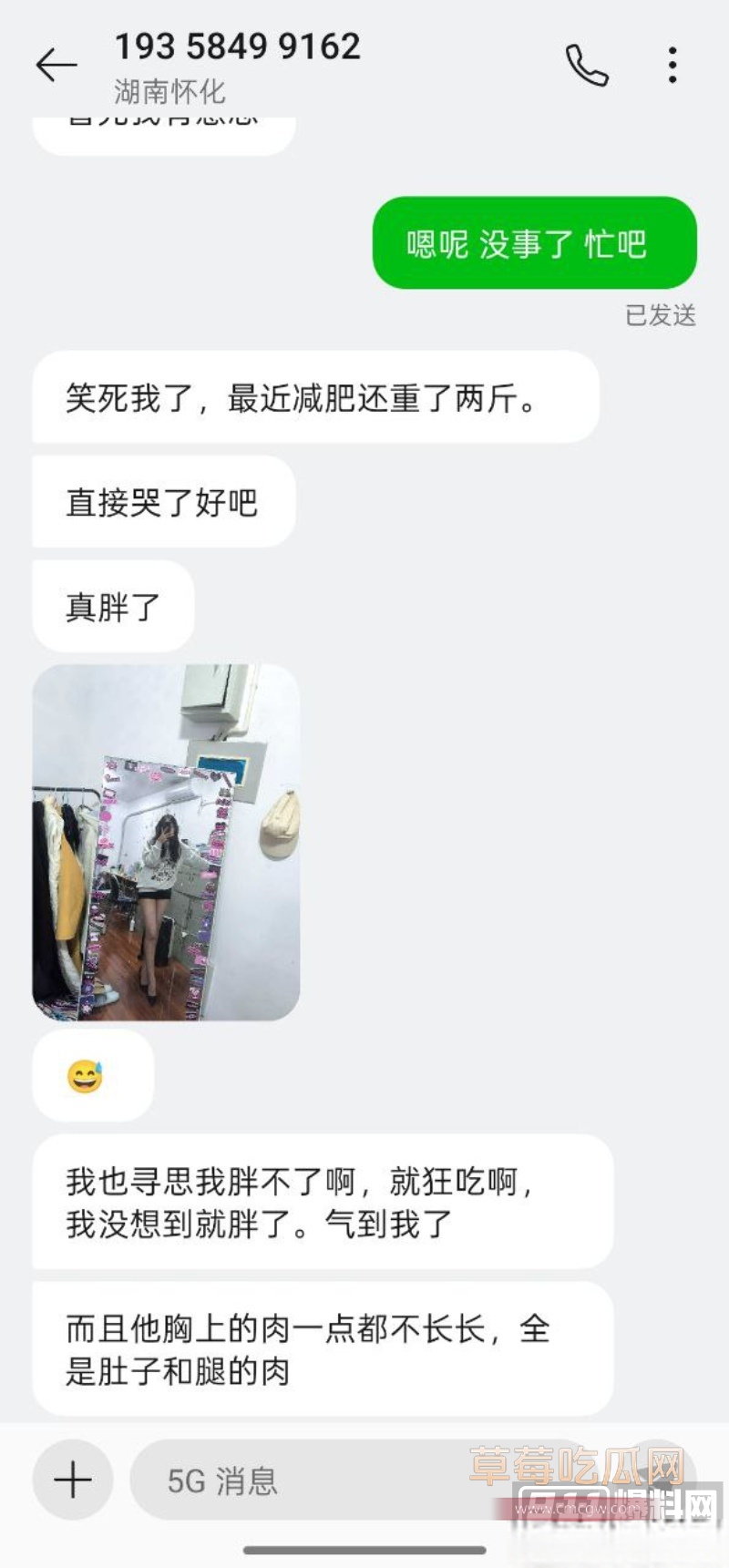
Task: Open the overflow menu
Action: tap(673, 66)
